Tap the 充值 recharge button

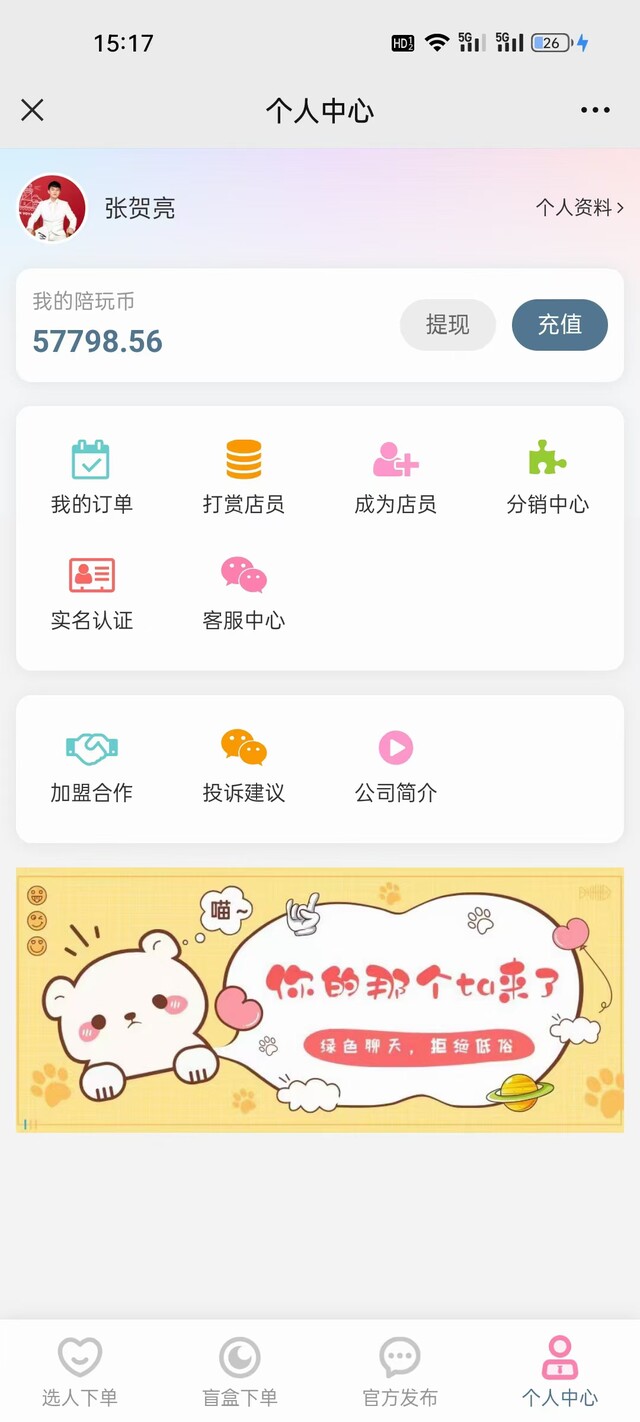559,325
